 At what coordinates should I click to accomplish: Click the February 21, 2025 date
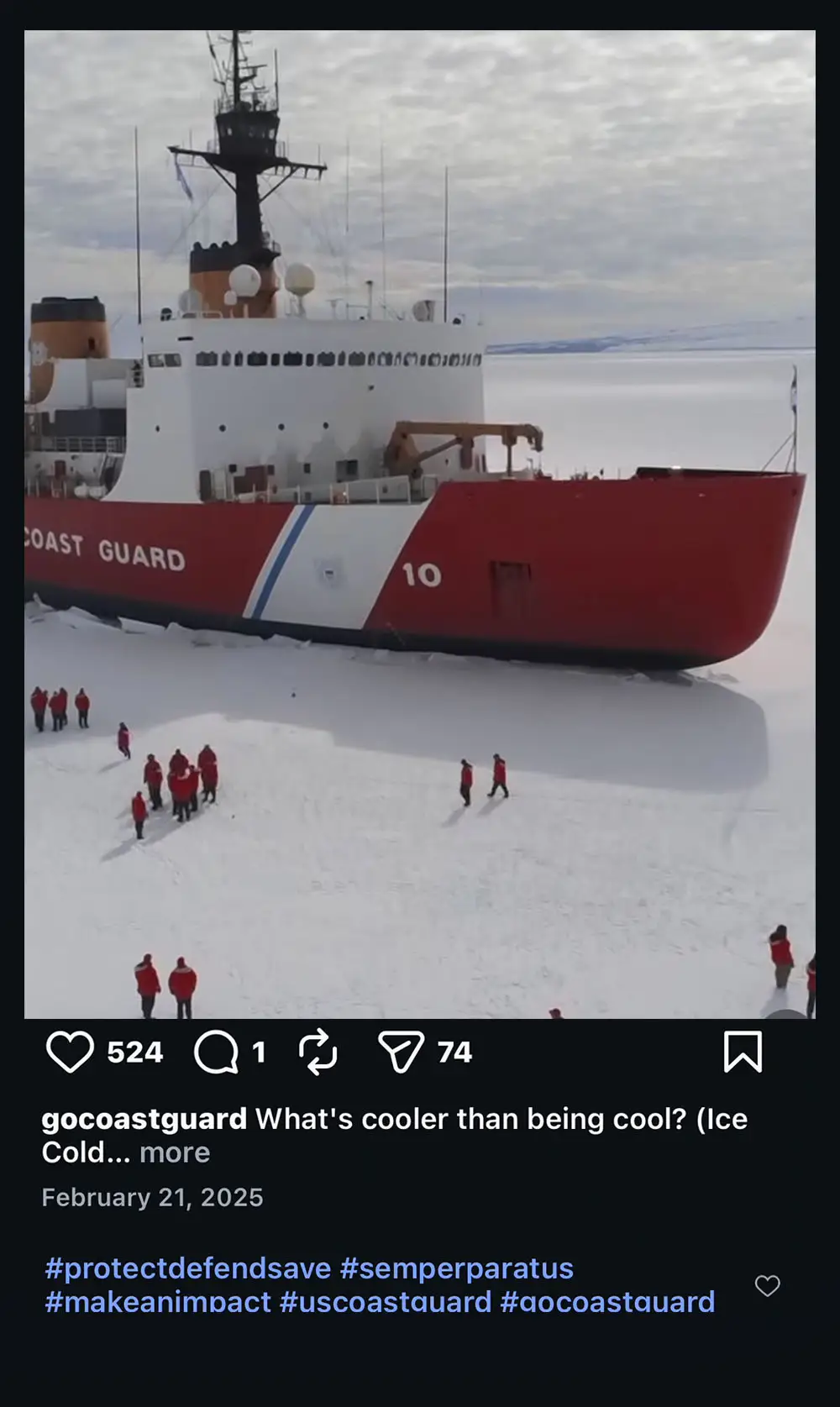coord(152,1197)
